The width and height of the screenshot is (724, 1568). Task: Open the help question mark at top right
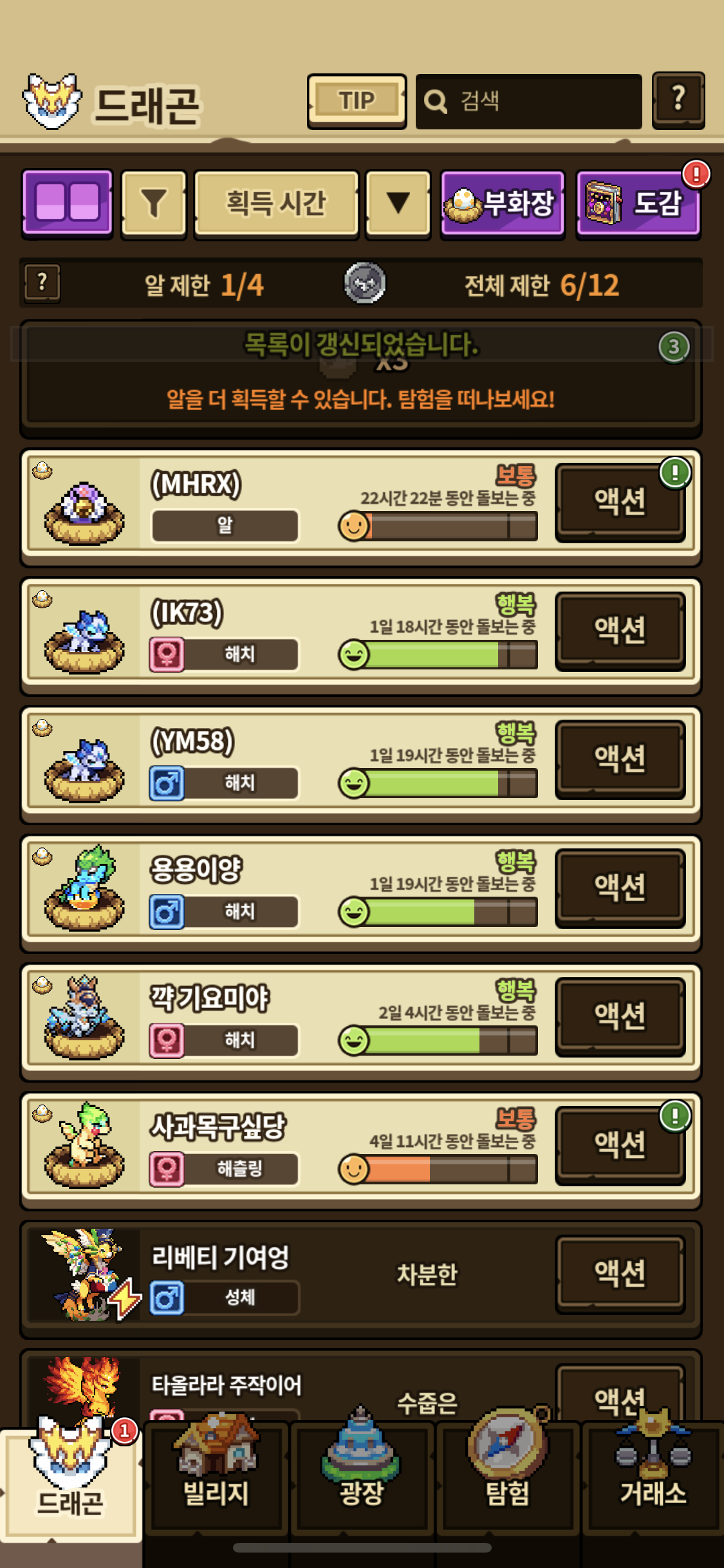[678, 100]
